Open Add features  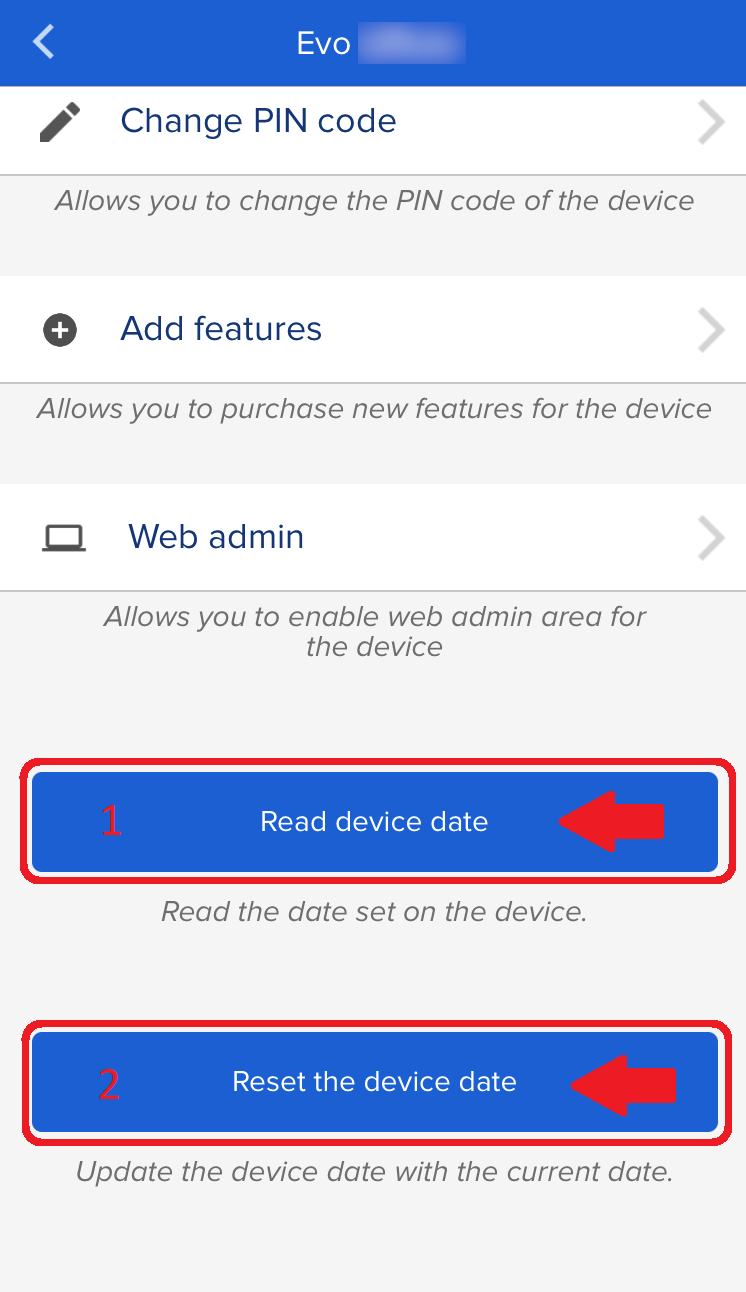(x=373, y=329)
